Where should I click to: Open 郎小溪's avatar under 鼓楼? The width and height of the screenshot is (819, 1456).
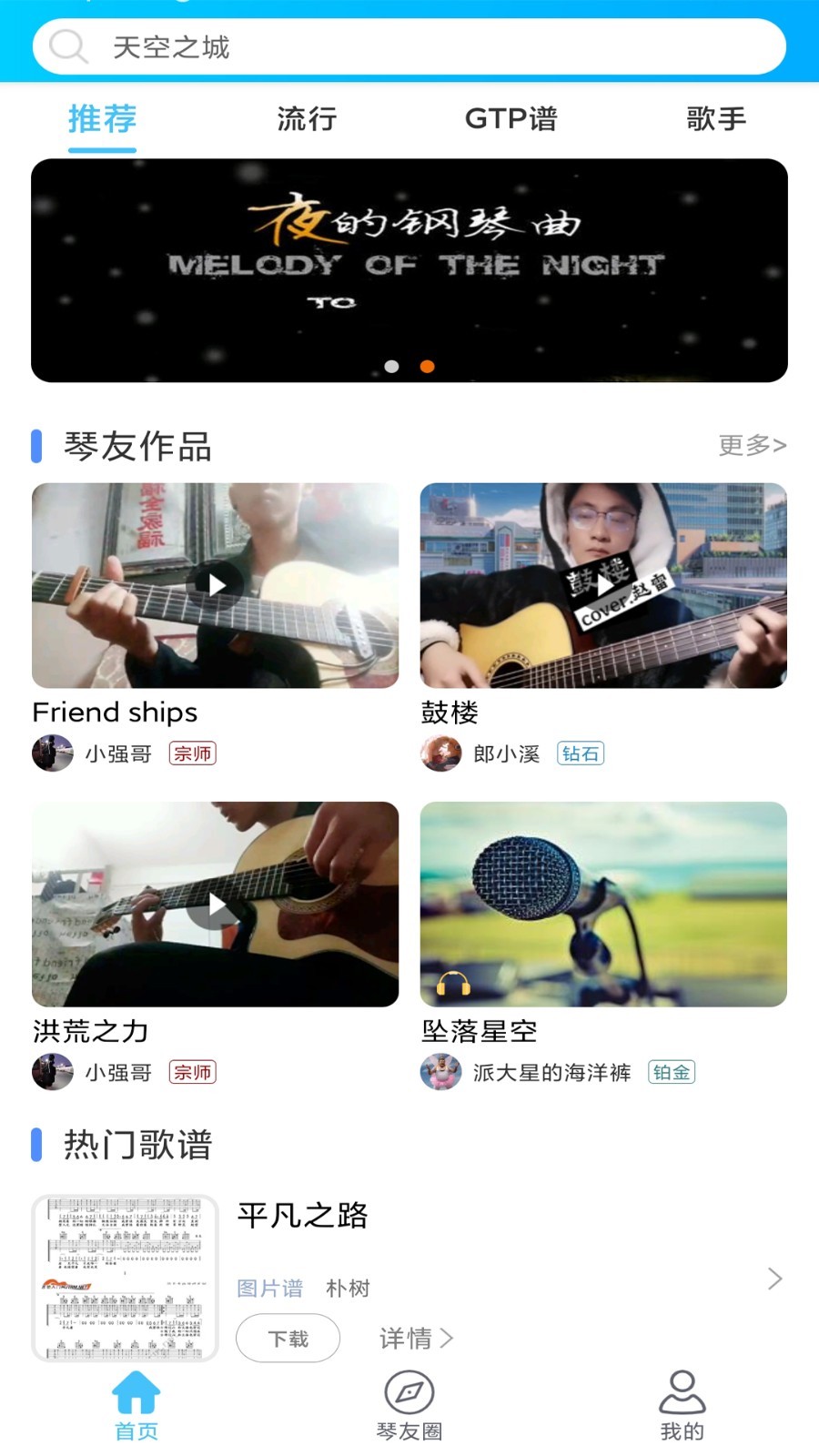pos(441,753)
